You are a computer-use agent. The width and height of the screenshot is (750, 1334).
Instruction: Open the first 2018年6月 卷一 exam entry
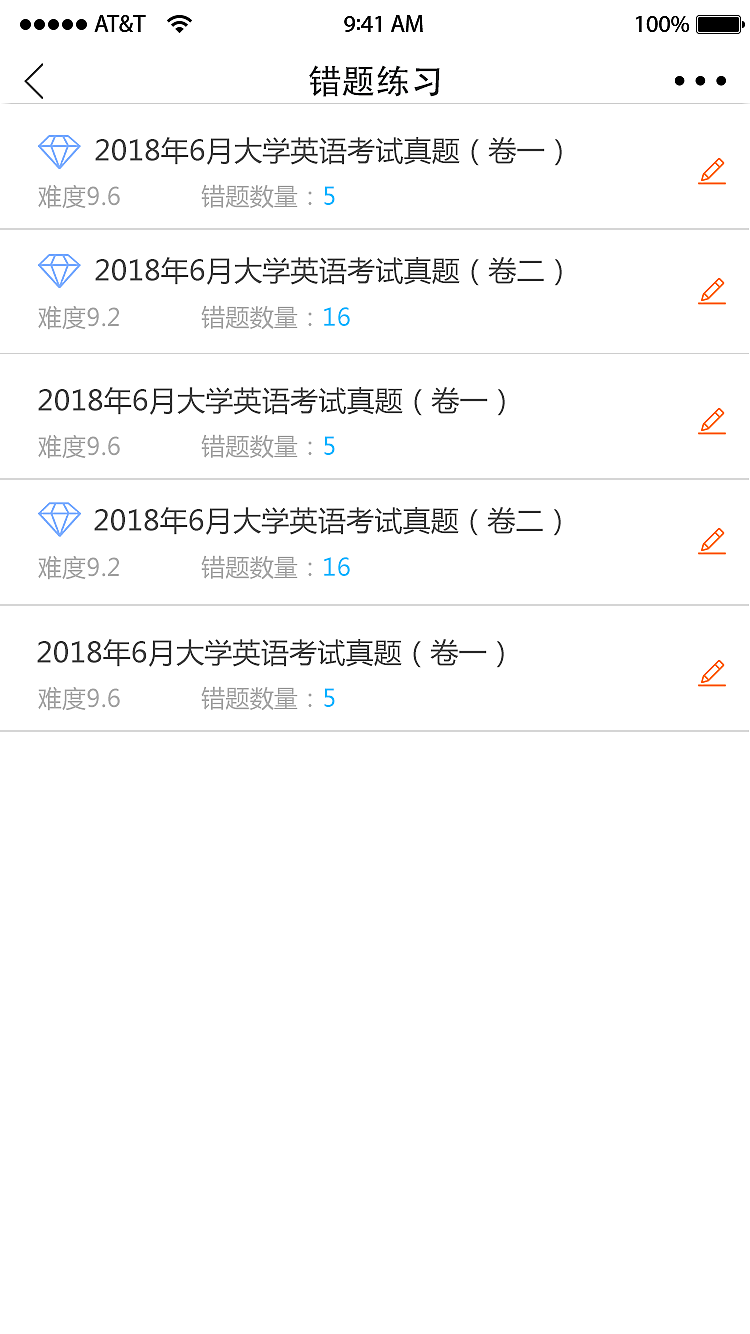[x=330, y=151]
